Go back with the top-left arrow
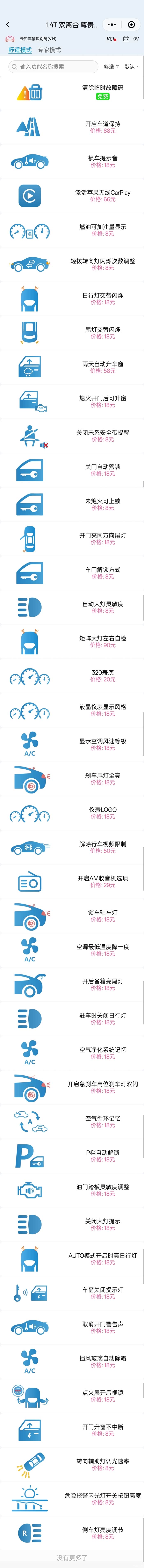Image resolution: width=144 pixels, height=1568 pixels. 8,24
